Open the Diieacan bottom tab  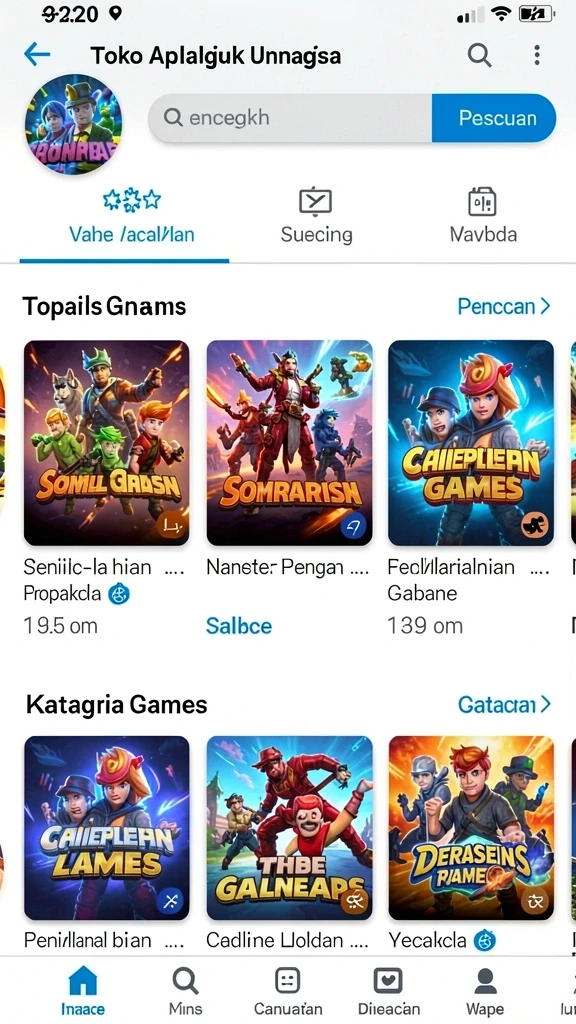coord(387,991)
